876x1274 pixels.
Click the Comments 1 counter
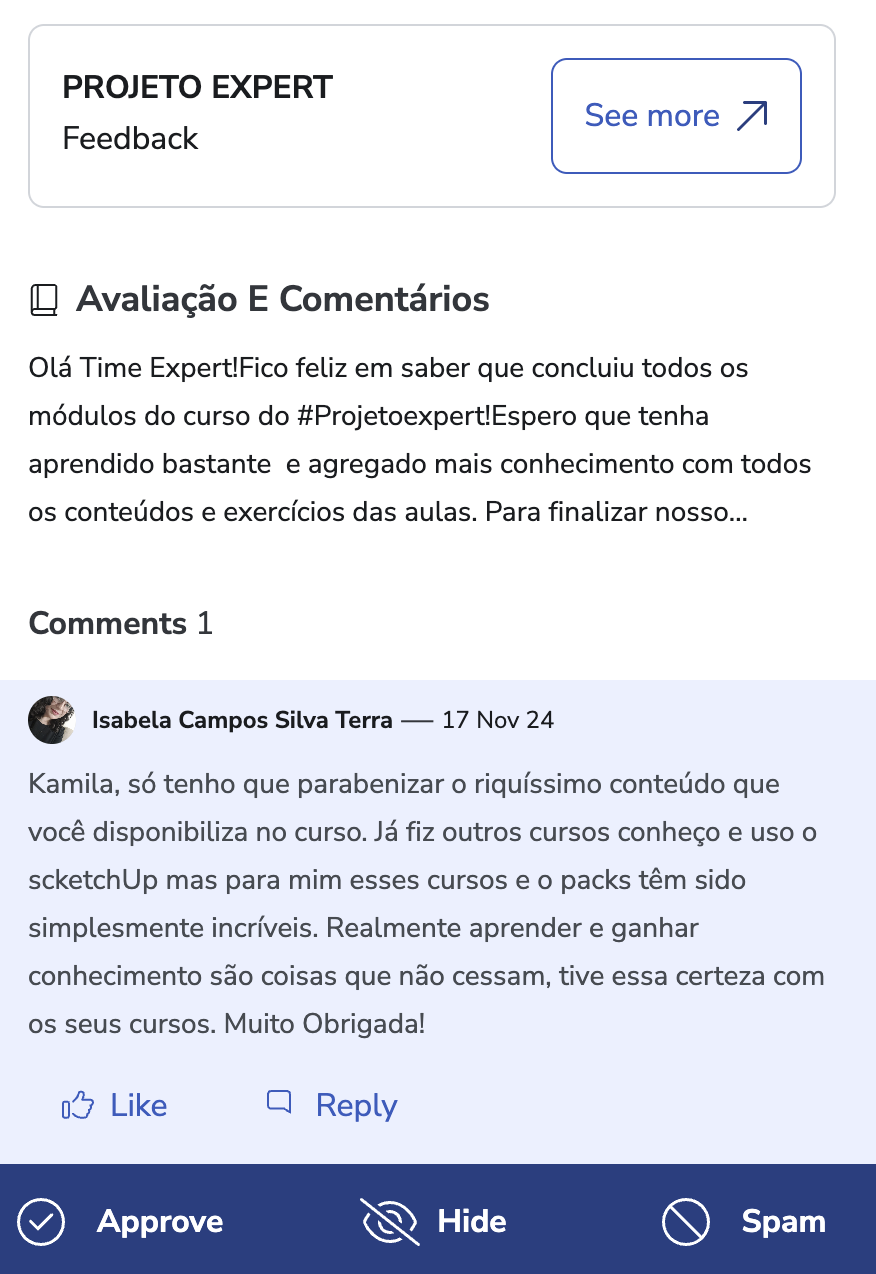point(120,623)
